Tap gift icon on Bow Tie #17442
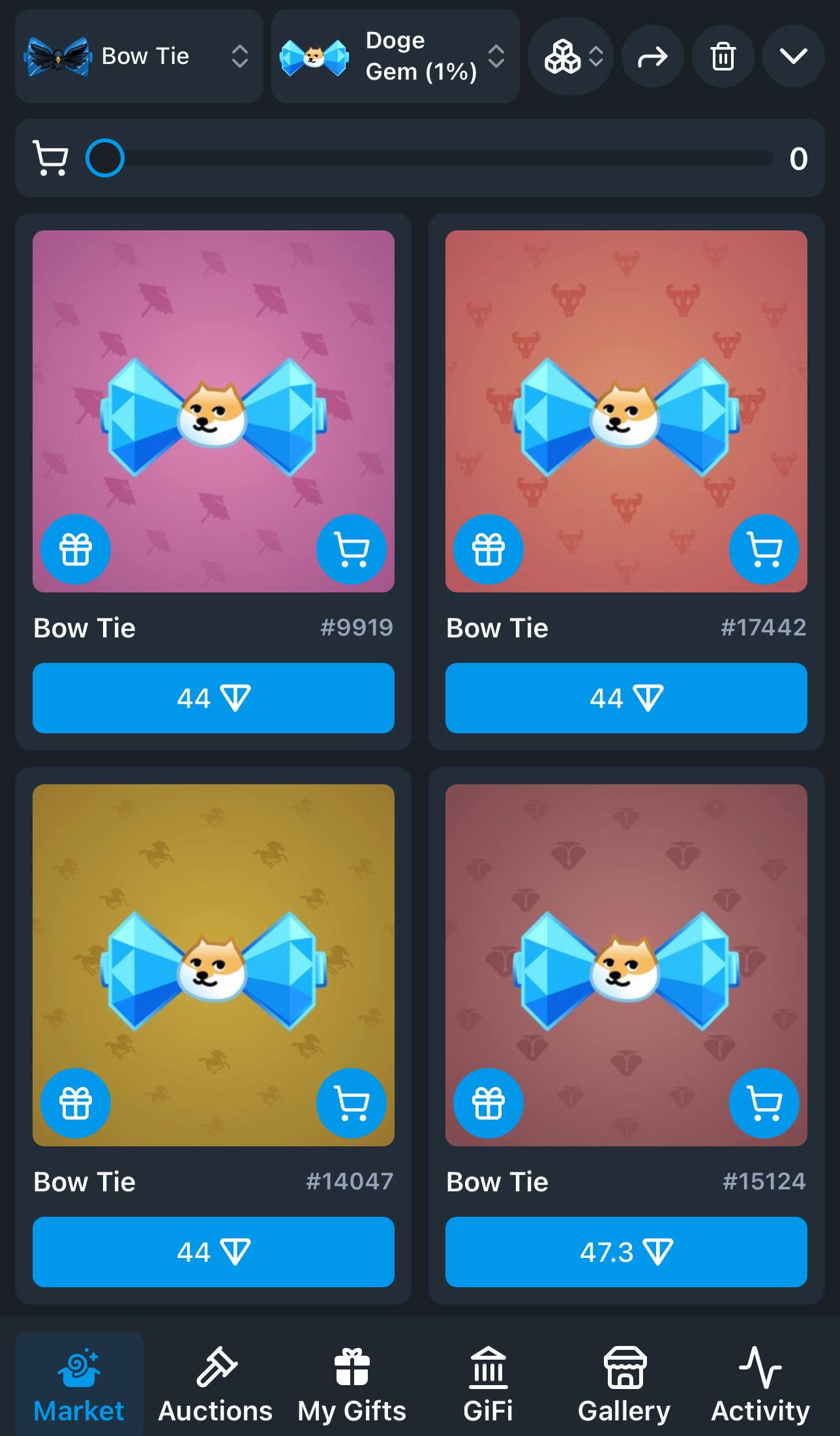The image size is (840, 1436). (488, 549)
